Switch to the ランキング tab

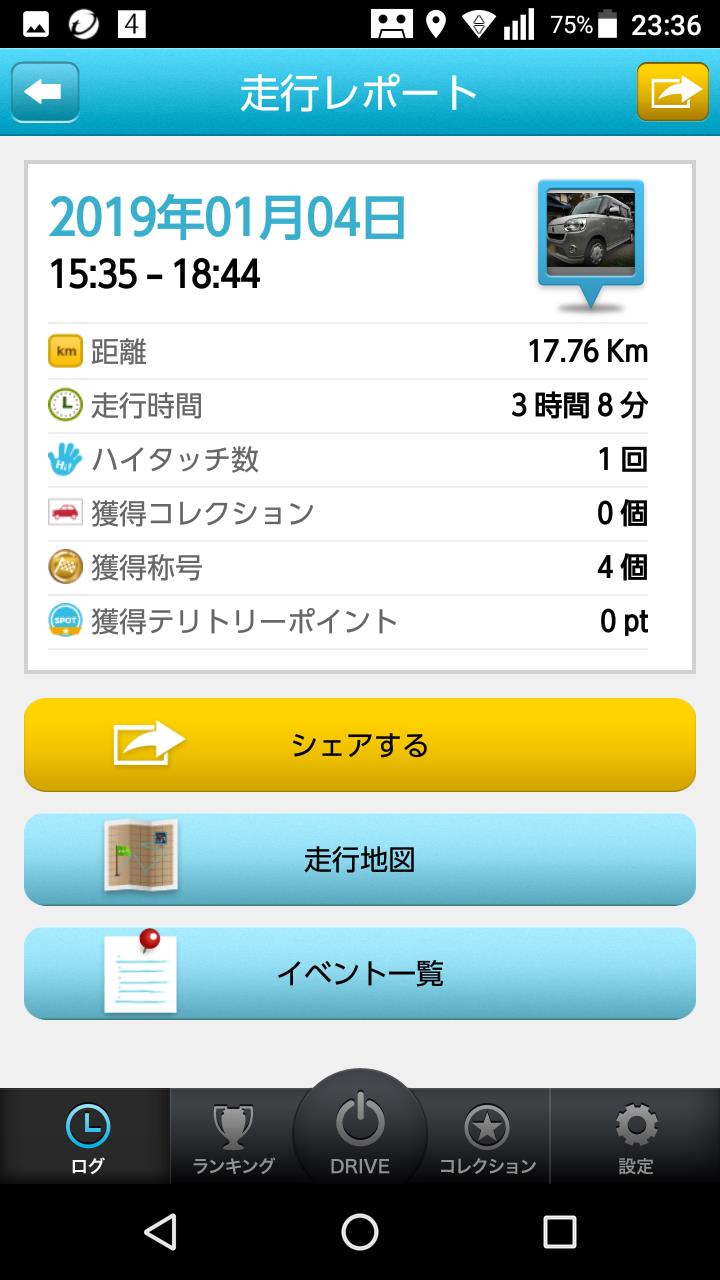coord(233,1138)
